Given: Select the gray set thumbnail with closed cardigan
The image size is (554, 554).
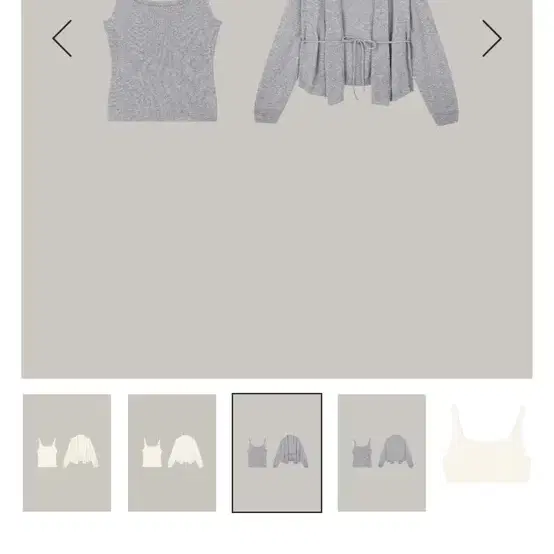Looking at the screenshot, I should pos(382,453).
